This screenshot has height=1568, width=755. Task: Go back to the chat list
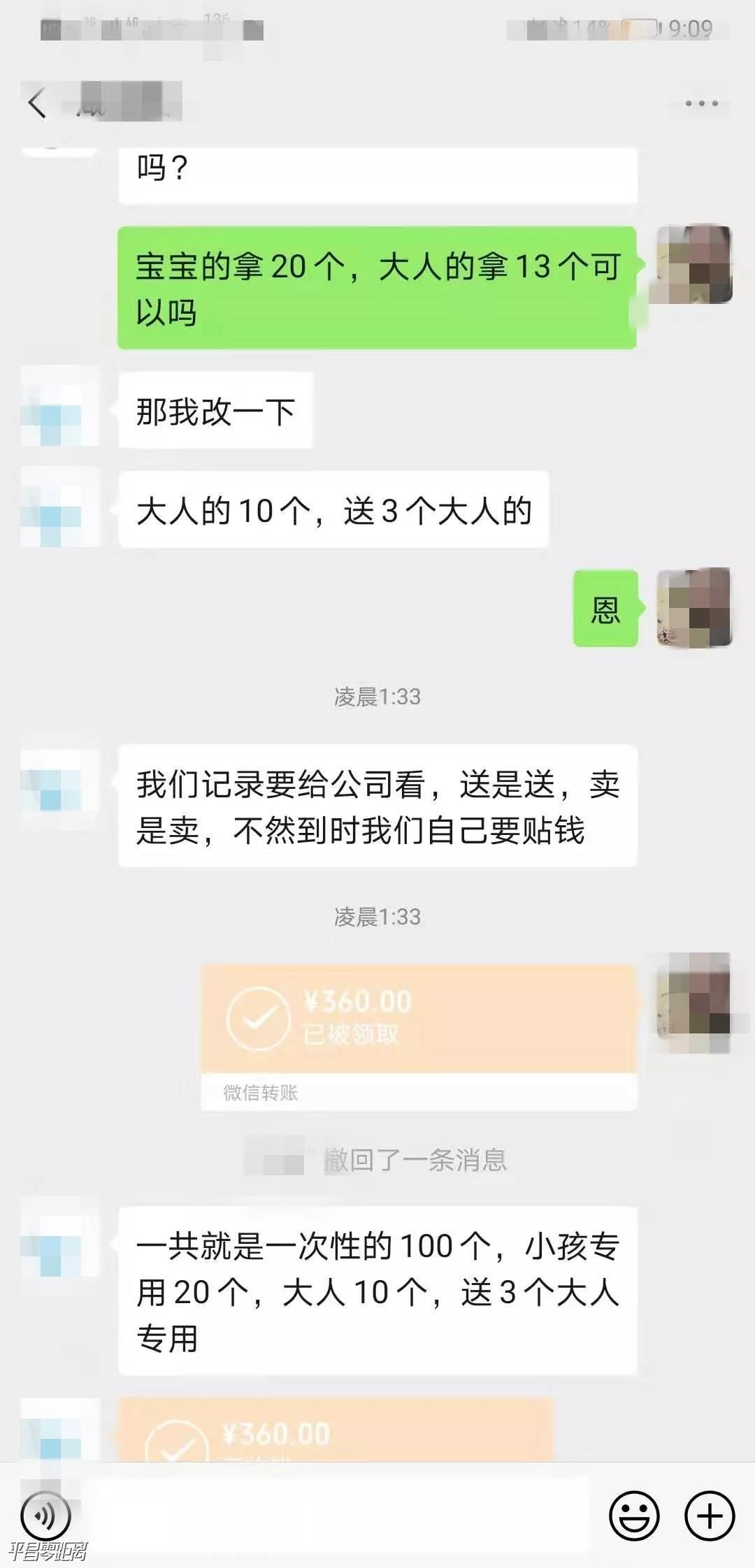point(36,103)
